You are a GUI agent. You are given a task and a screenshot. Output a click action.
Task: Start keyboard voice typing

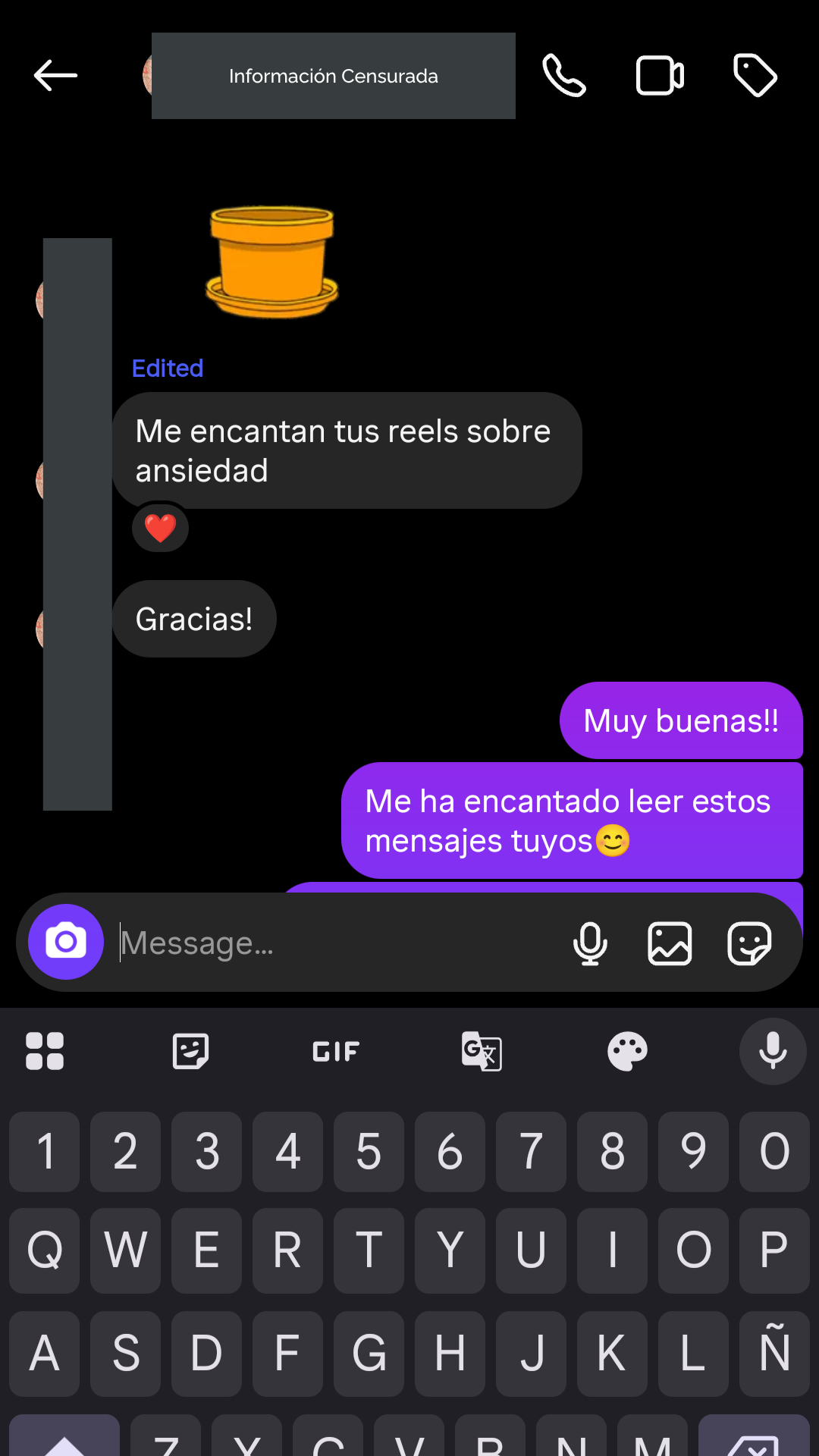click(773, 1052)
